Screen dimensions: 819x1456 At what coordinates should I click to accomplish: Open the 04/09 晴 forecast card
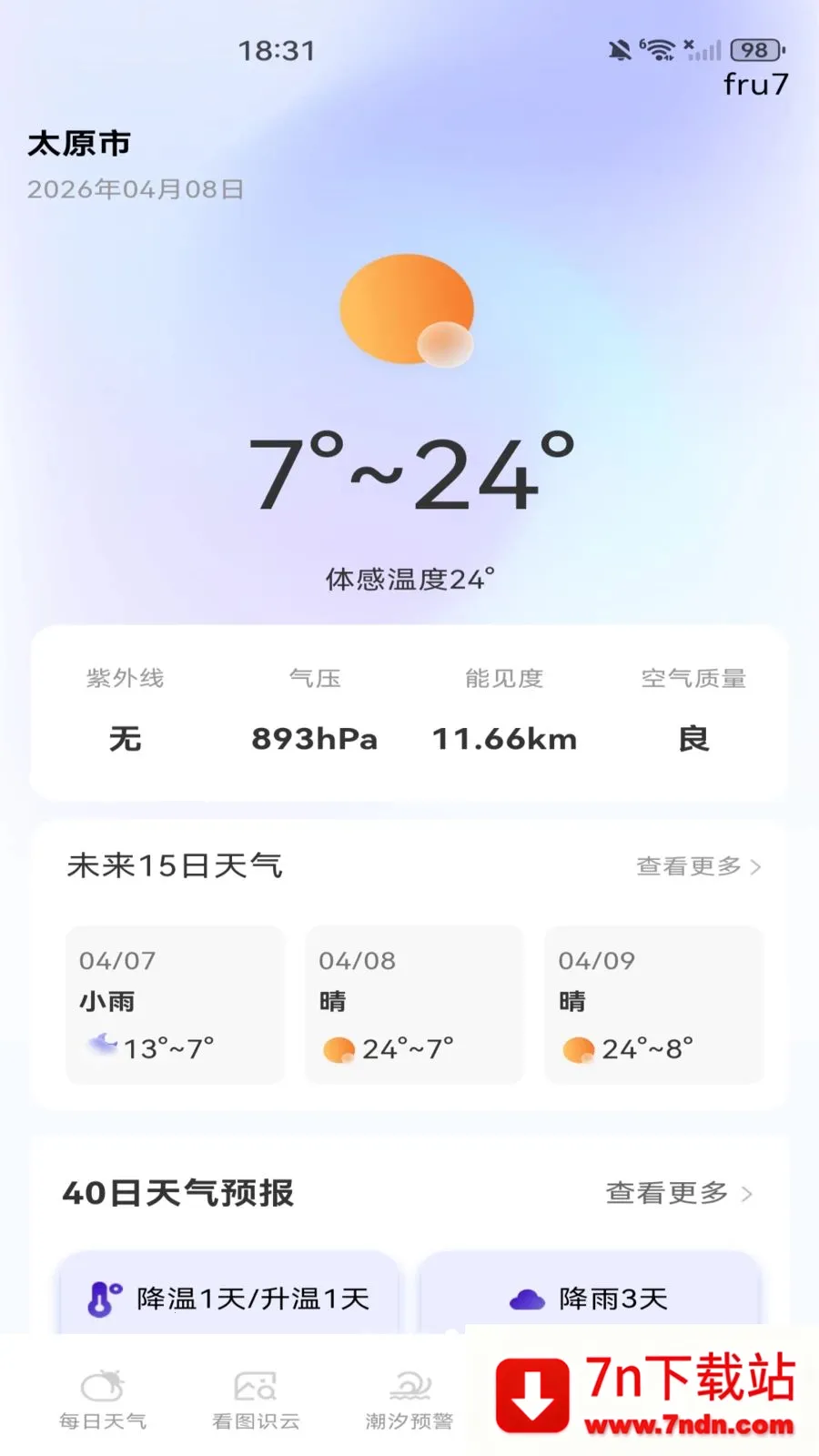point(653,1005)
